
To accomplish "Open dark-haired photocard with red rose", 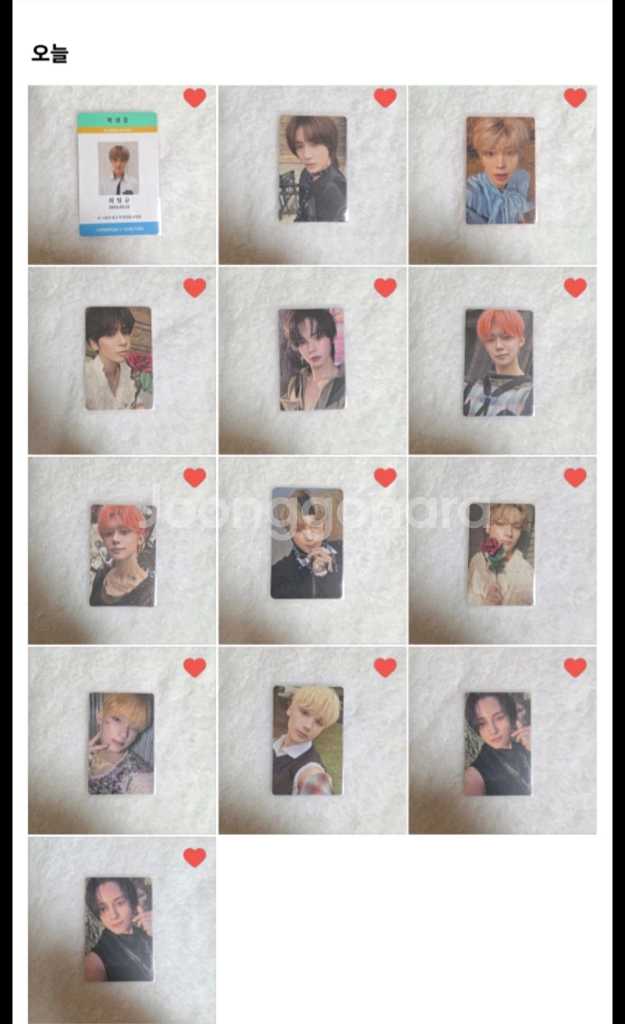I will click(x=122, y=360).
